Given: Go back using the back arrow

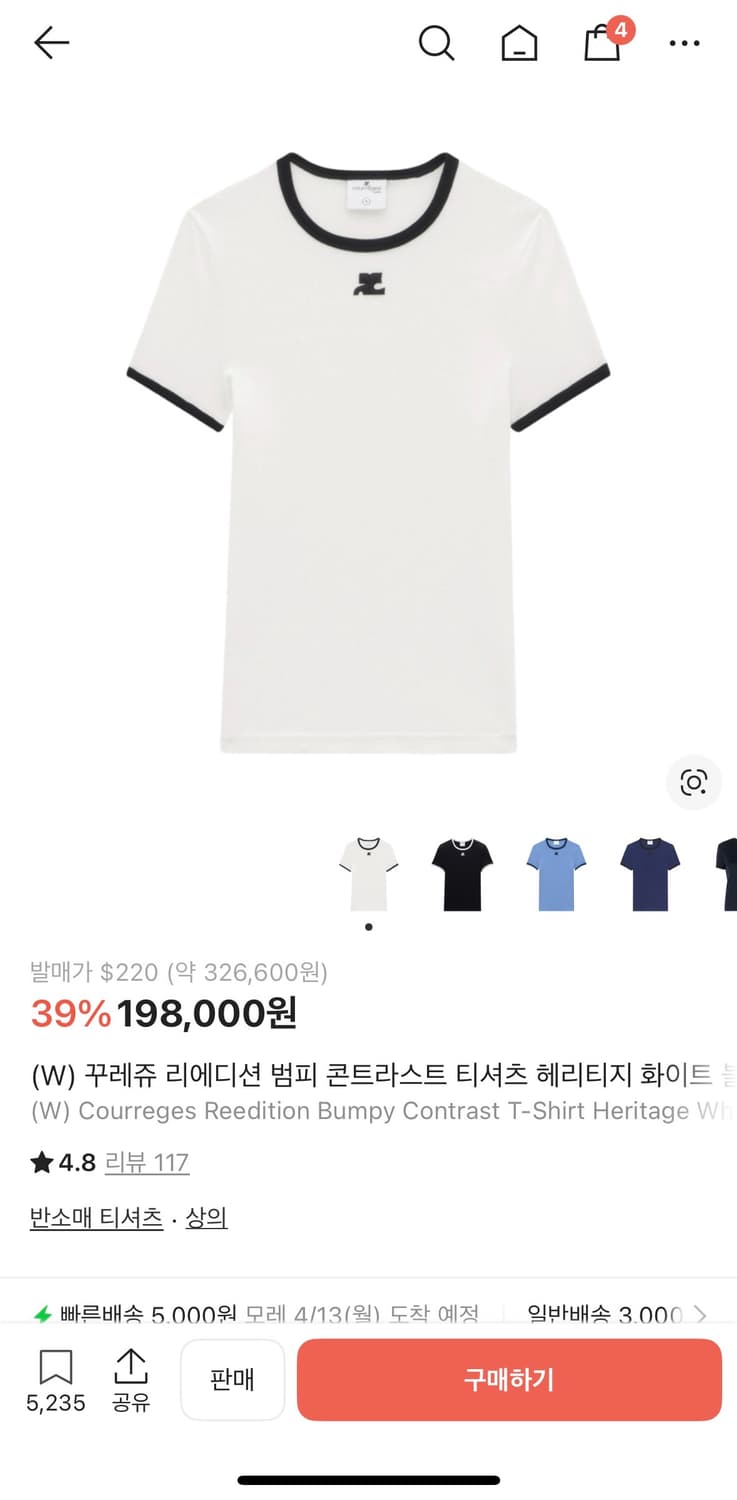Looking at the screenshot, I should [x=51, y=42].
